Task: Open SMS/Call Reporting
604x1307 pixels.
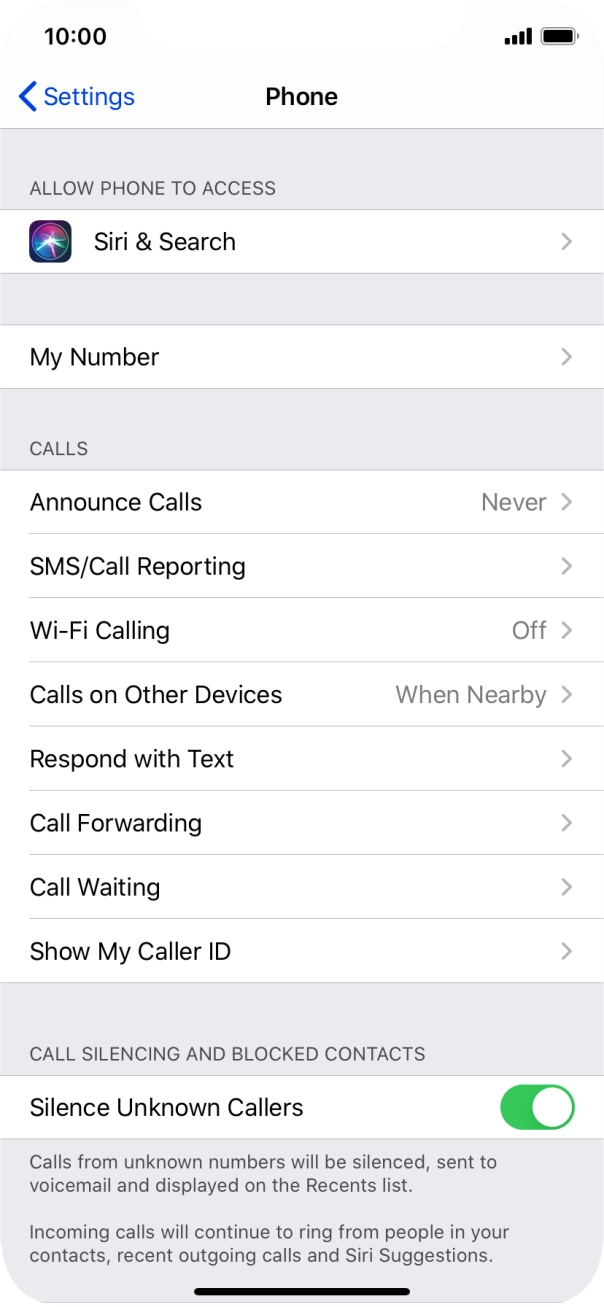Action: (302, 566)
